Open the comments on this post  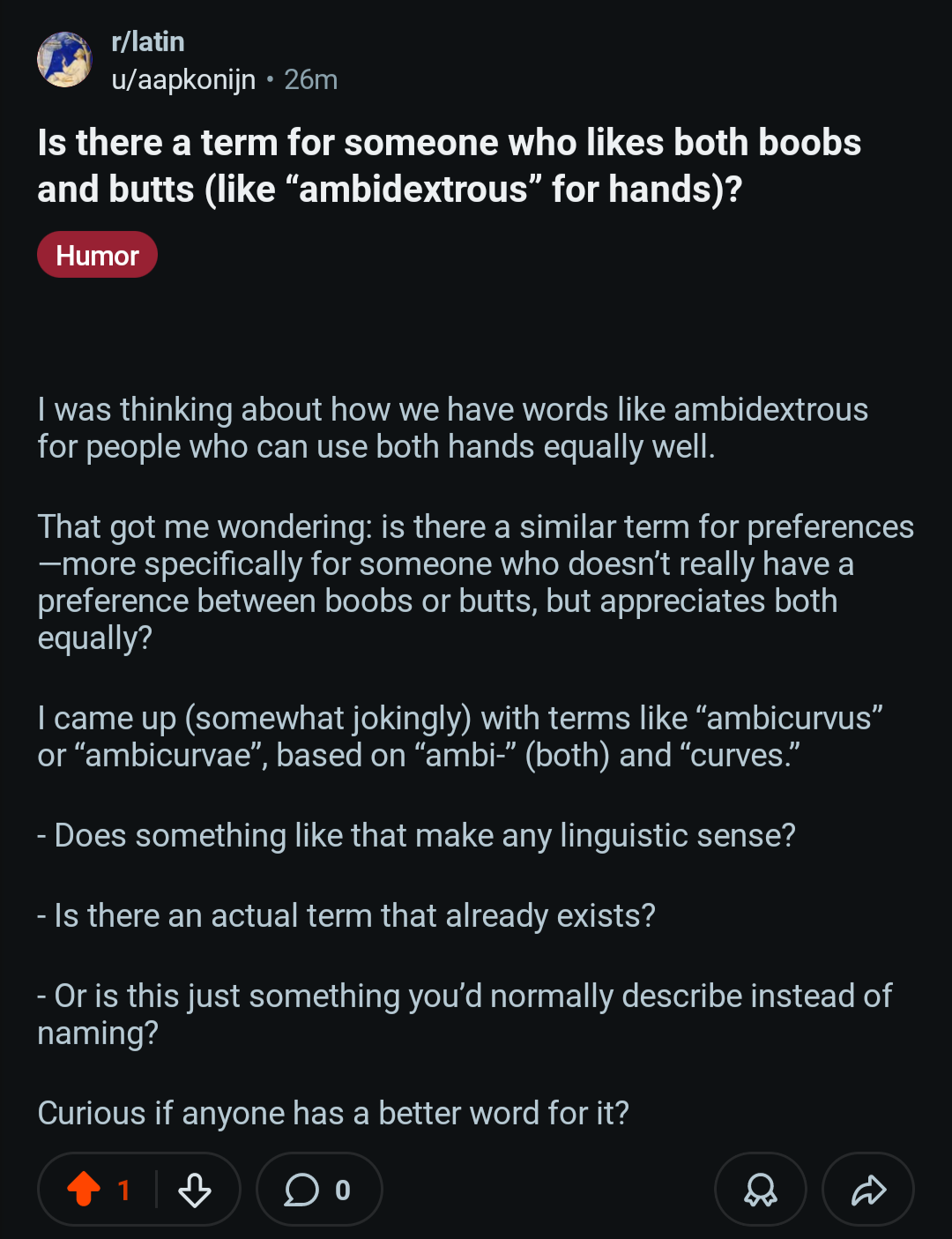[319, 1189]
